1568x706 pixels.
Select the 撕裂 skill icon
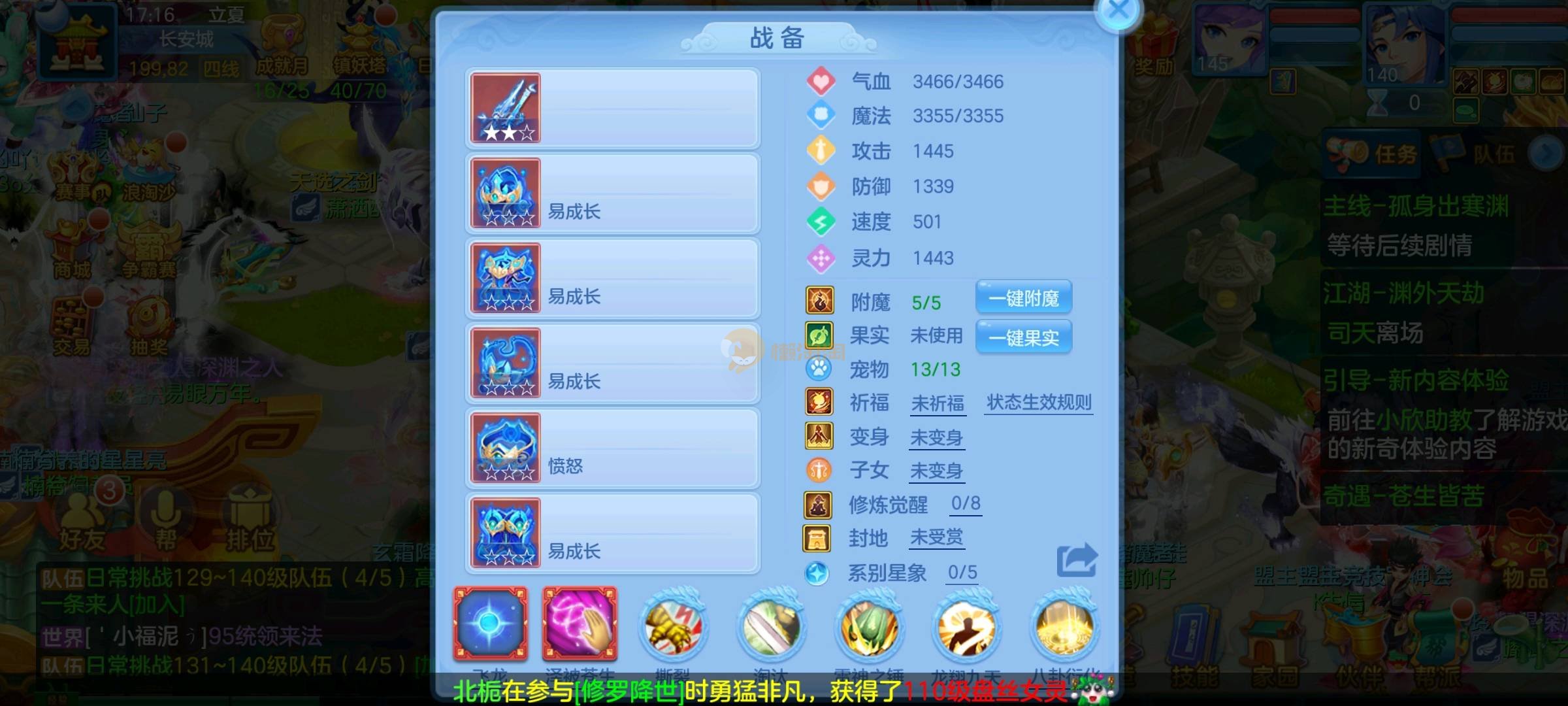point(672,626)
